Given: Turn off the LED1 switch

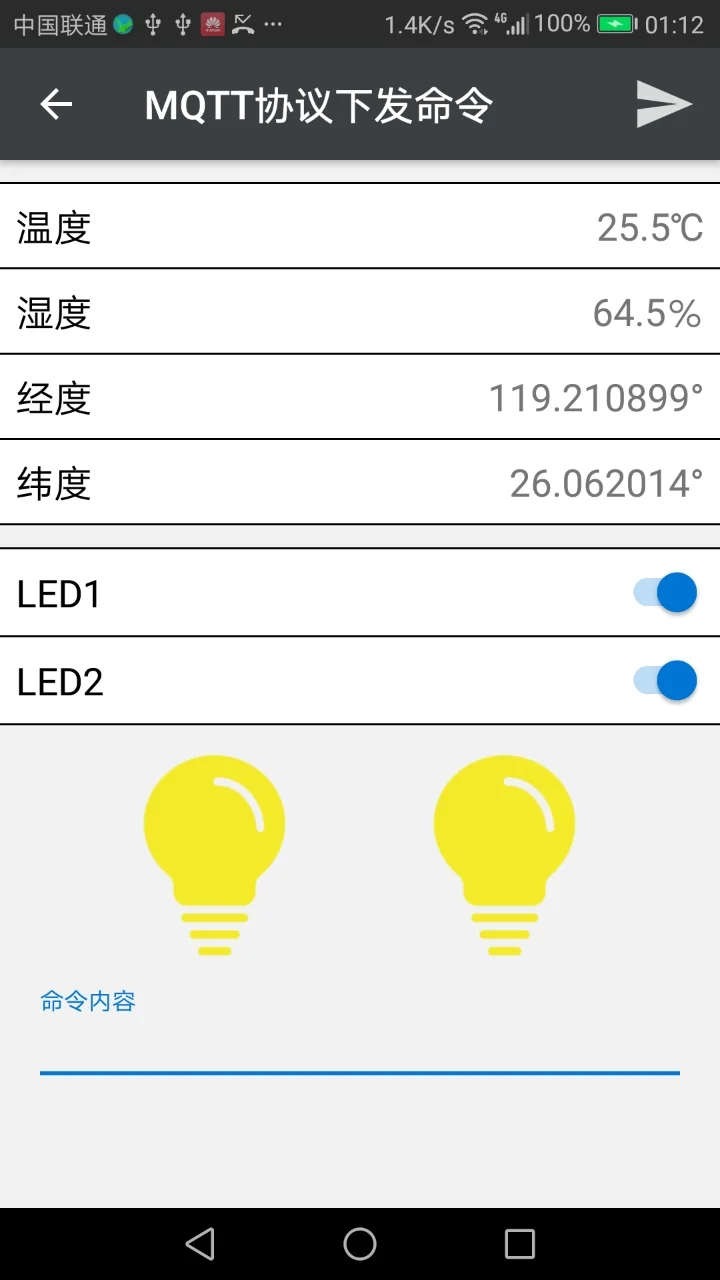Looking at the screenshot, I should (666, 593).
